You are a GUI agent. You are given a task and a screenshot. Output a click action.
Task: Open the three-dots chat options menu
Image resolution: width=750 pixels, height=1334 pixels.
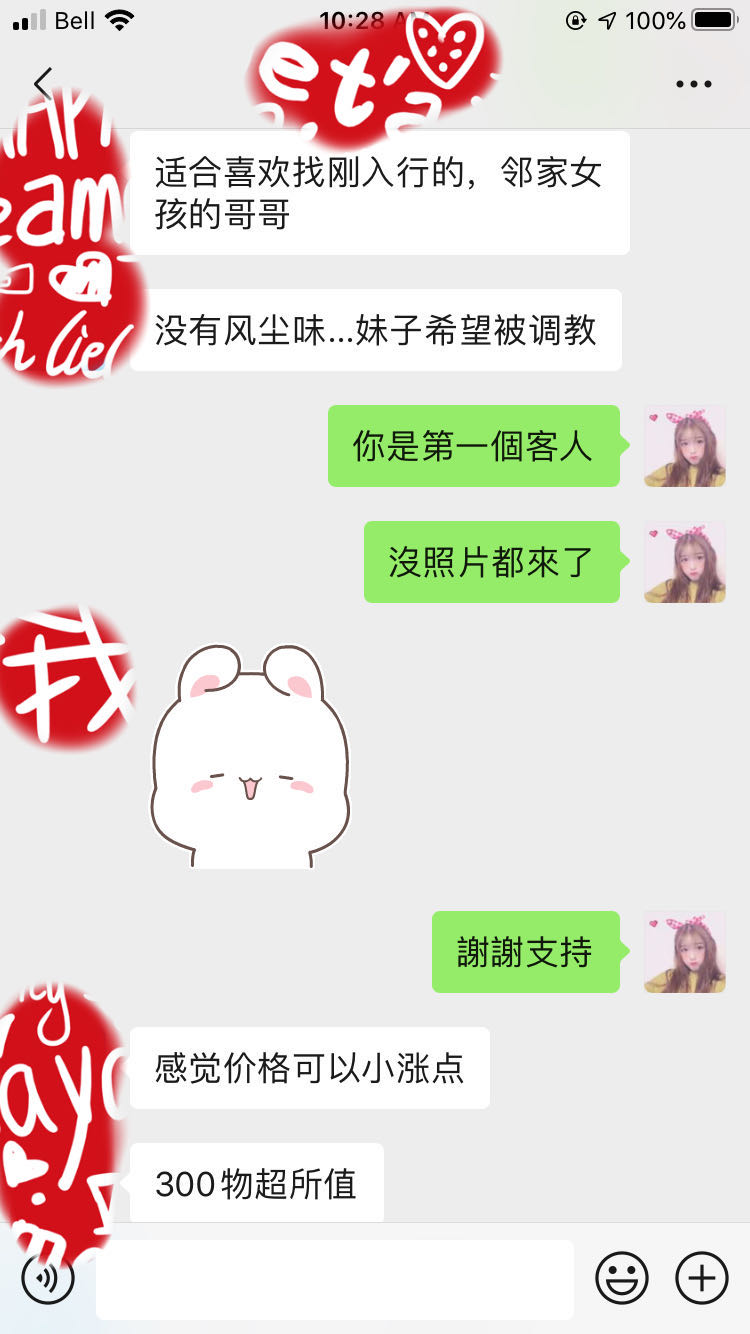click(x=693, y=85)
